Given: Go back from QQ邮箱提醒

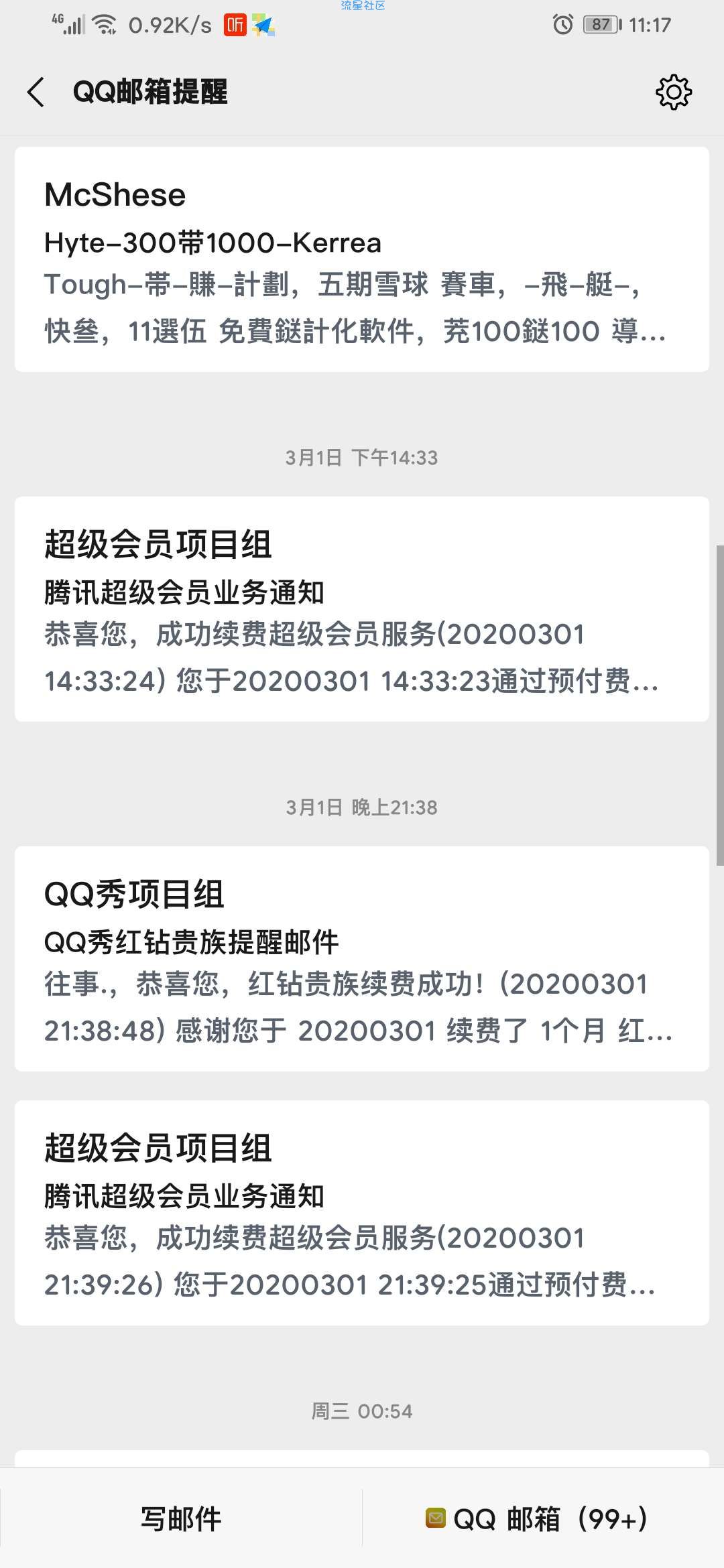Looking at the screenshot, I should 36,92.
